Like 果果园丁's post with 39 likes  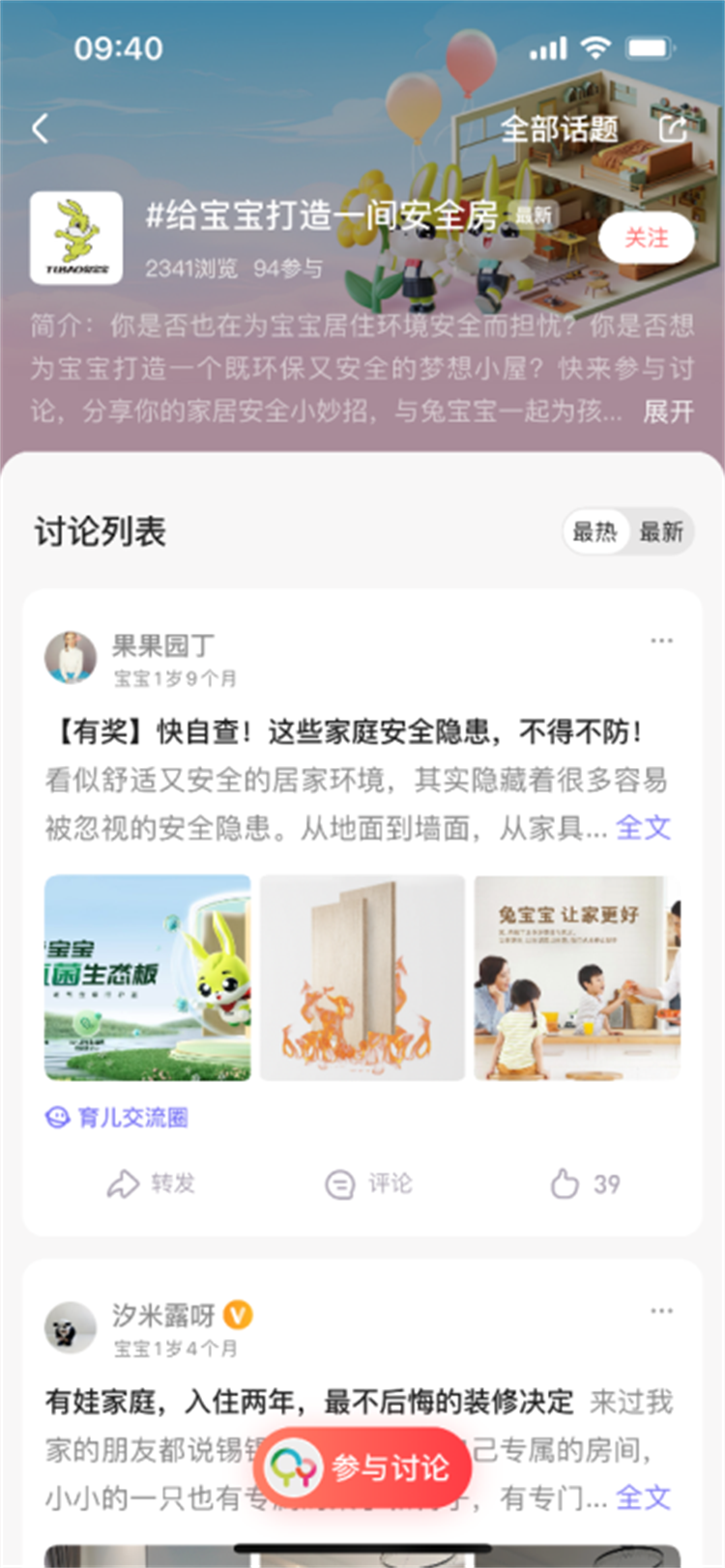point(585,1183)
